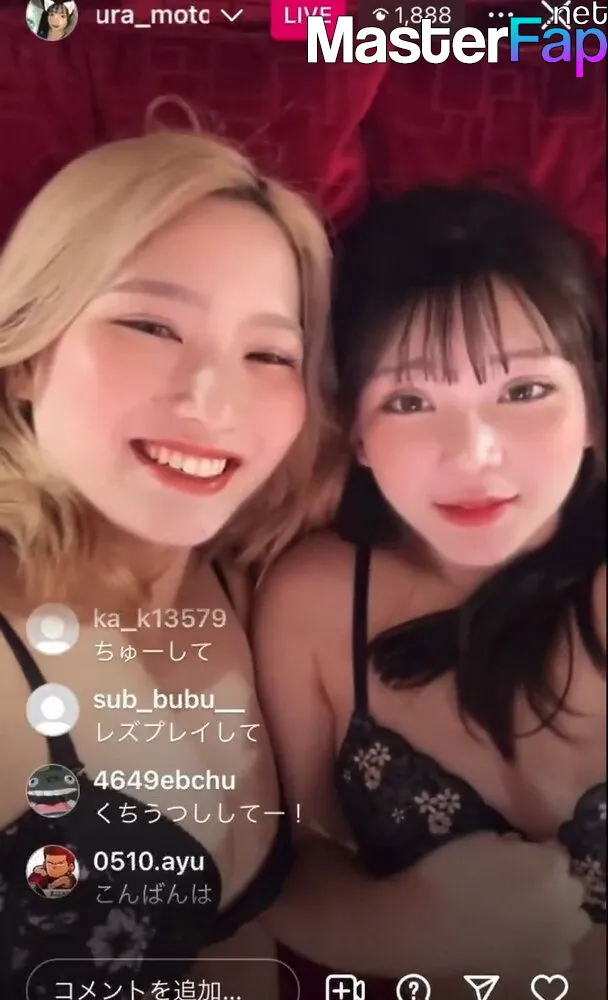Share the live via paper plane icon
This screenshot has height=1000, width=608.
click(x=481, y=987)
